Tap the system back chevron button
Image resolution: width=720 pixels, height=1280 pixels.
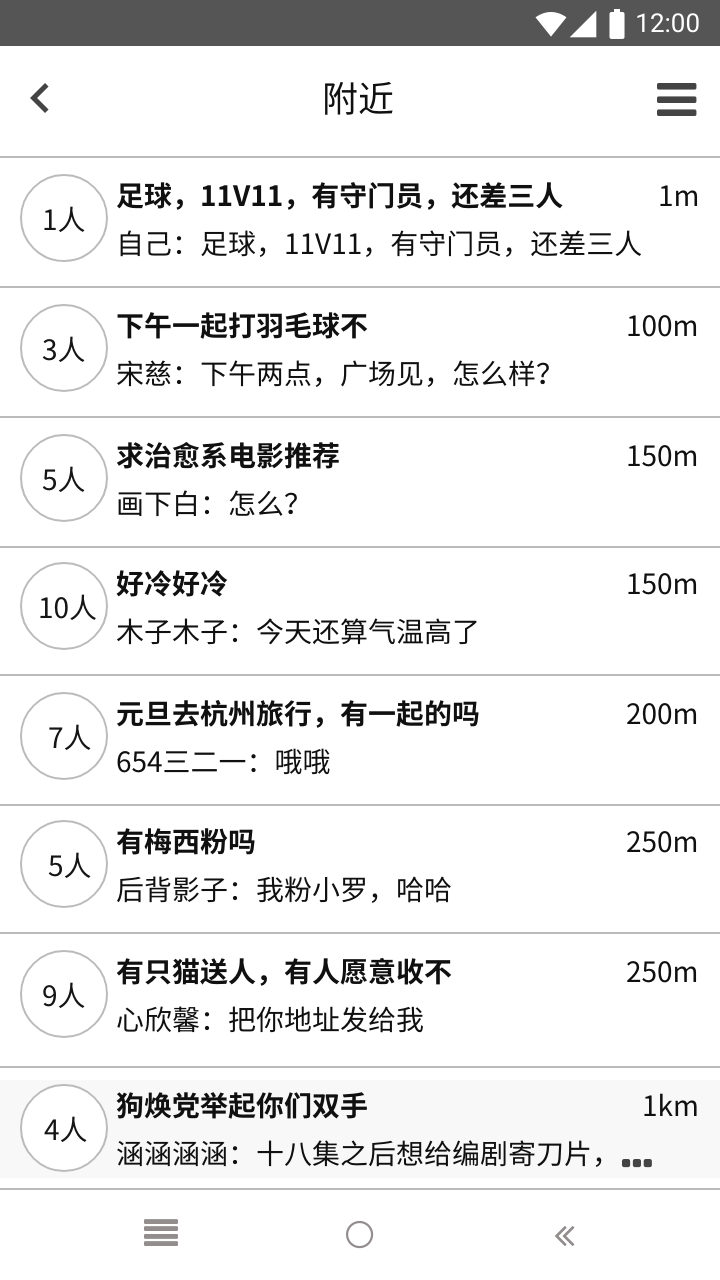pos(565,1236)
